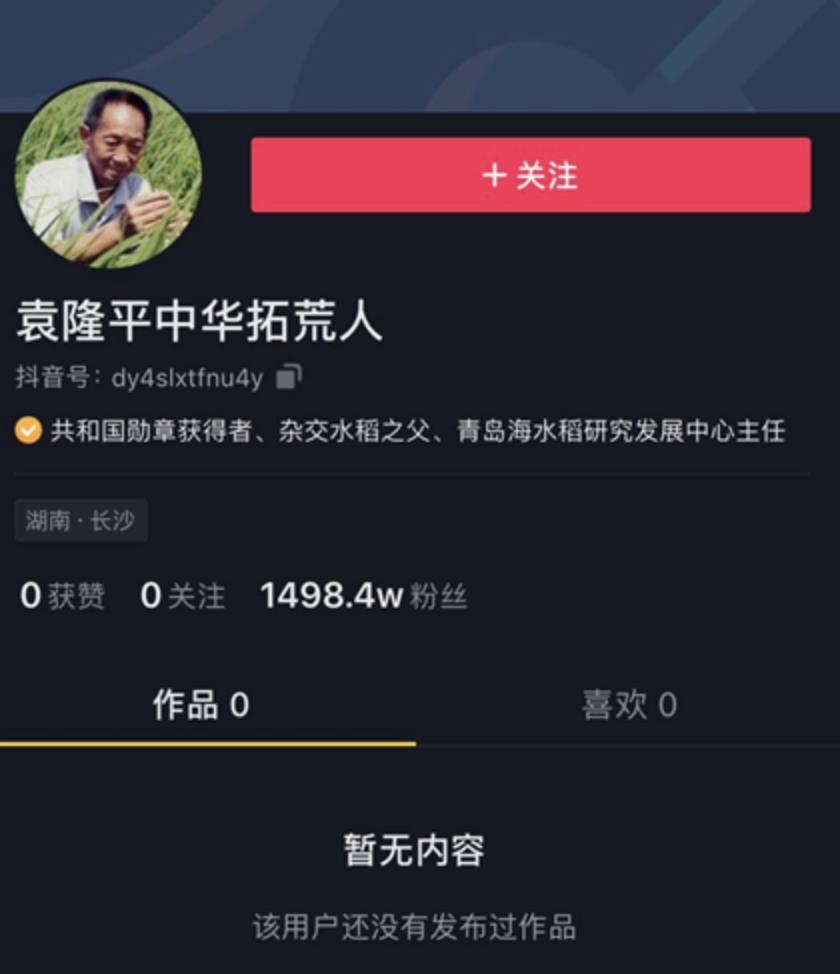This screenshot has height=974, width=840.
Task: Tap the 湖南·长沙 location chip
Action: [81, 520]
